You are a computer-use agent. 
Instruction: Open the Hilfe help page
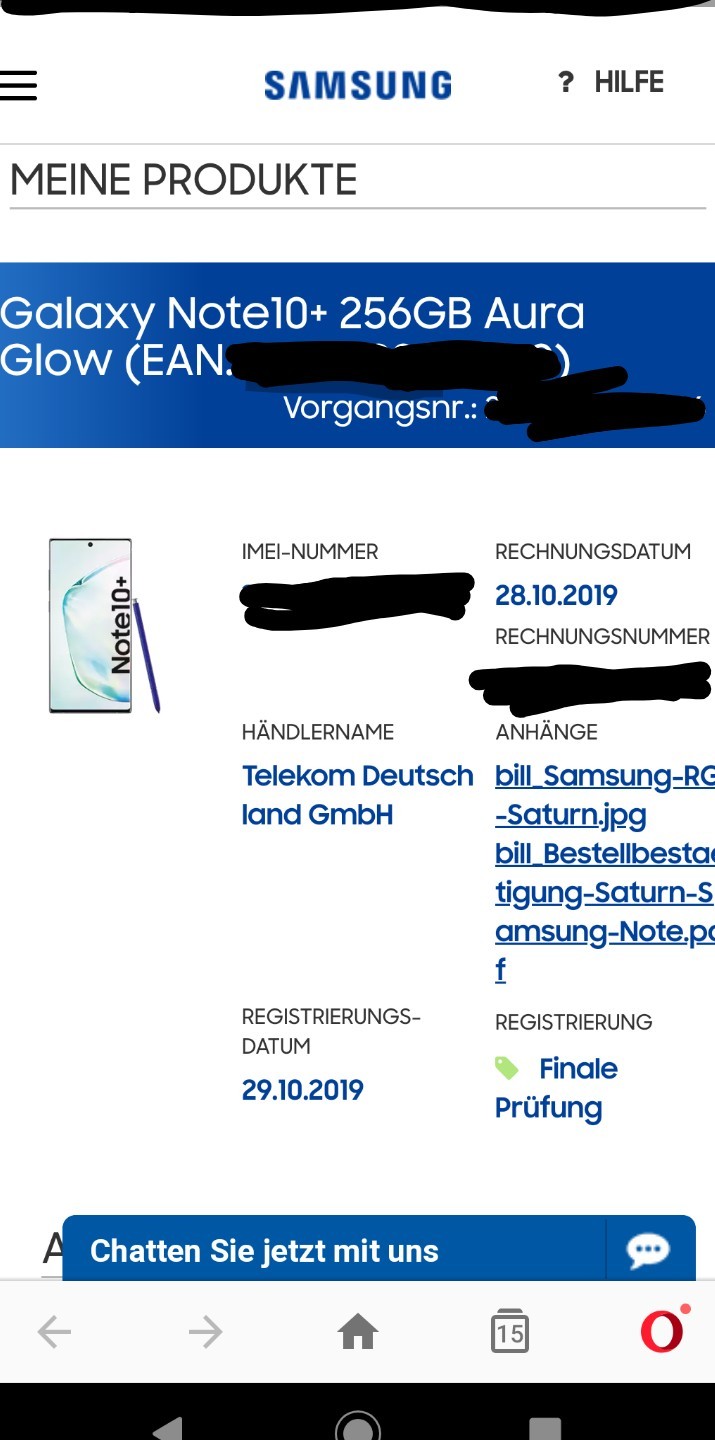point(611,82)
